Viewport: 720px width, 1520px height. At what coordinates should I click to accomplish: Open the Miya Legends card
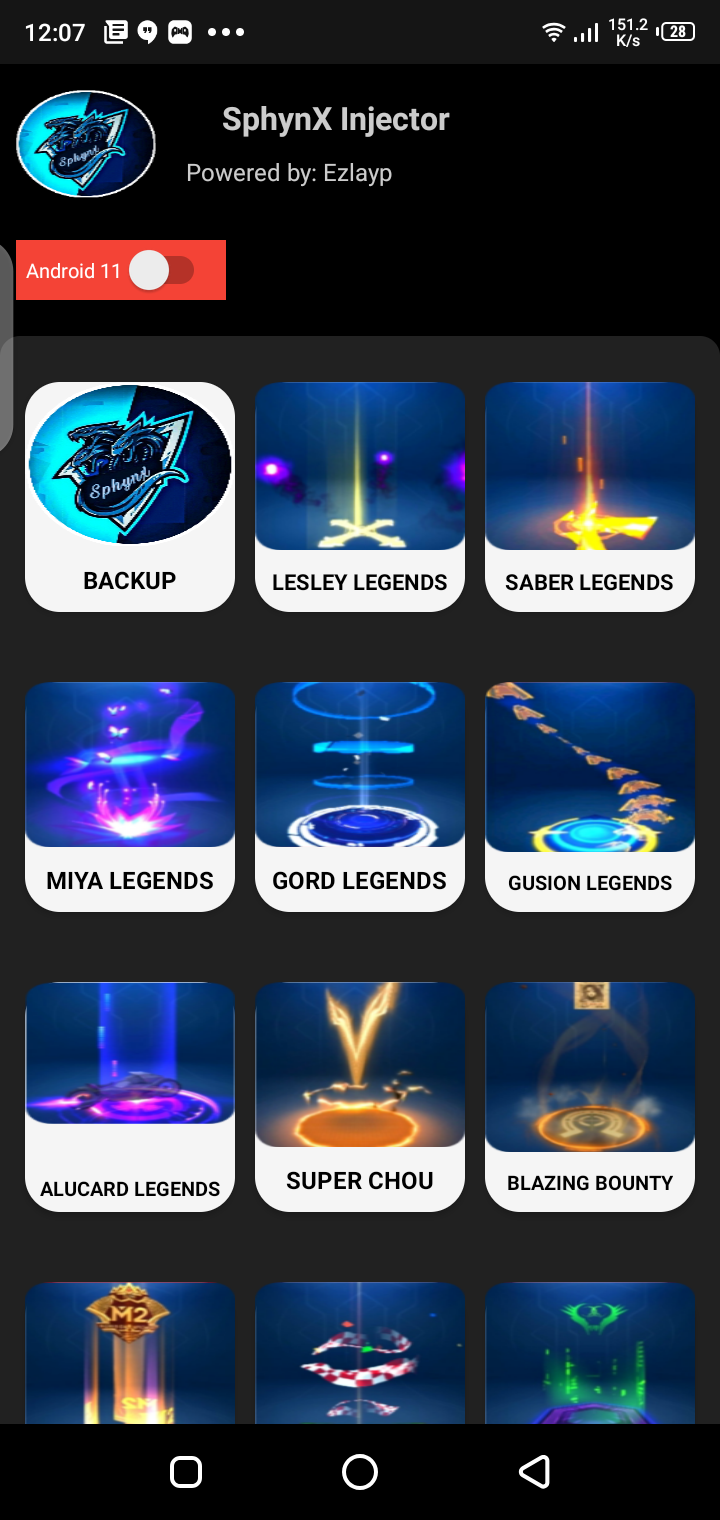point(130,797)
